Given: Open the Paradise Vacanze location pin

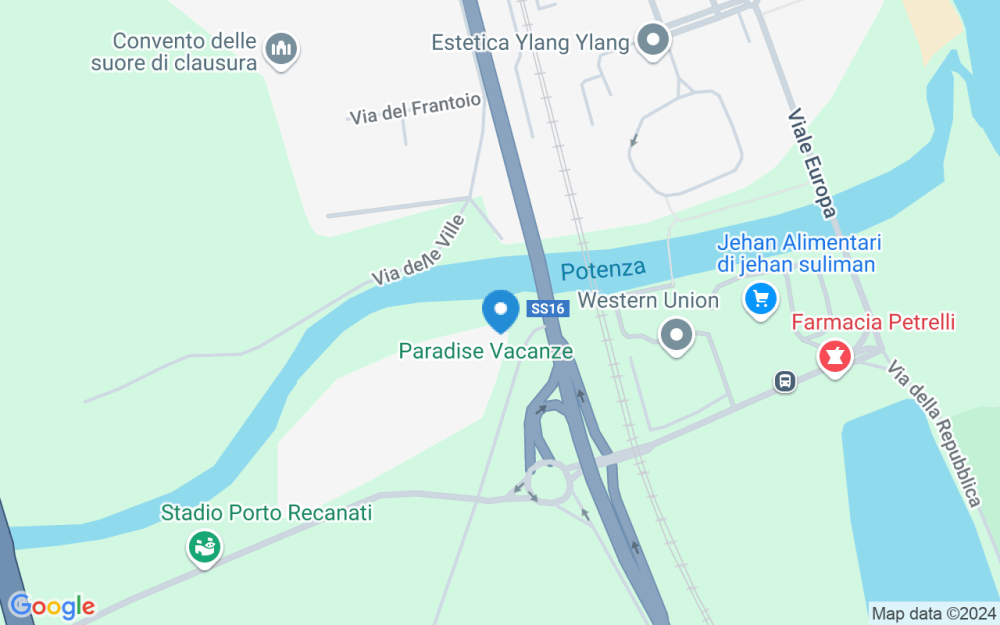Looking at the screenshot, I should [x=500, y=310].
